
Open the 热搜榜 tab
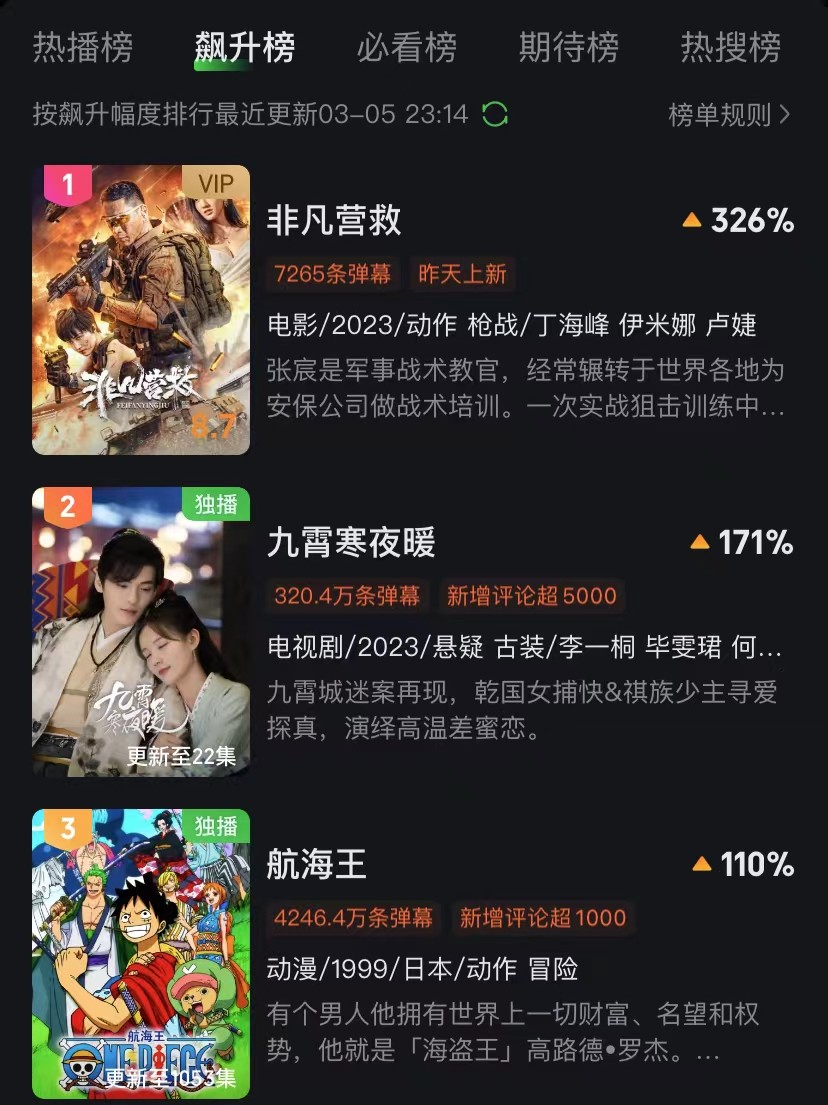(x=729, y=46)
